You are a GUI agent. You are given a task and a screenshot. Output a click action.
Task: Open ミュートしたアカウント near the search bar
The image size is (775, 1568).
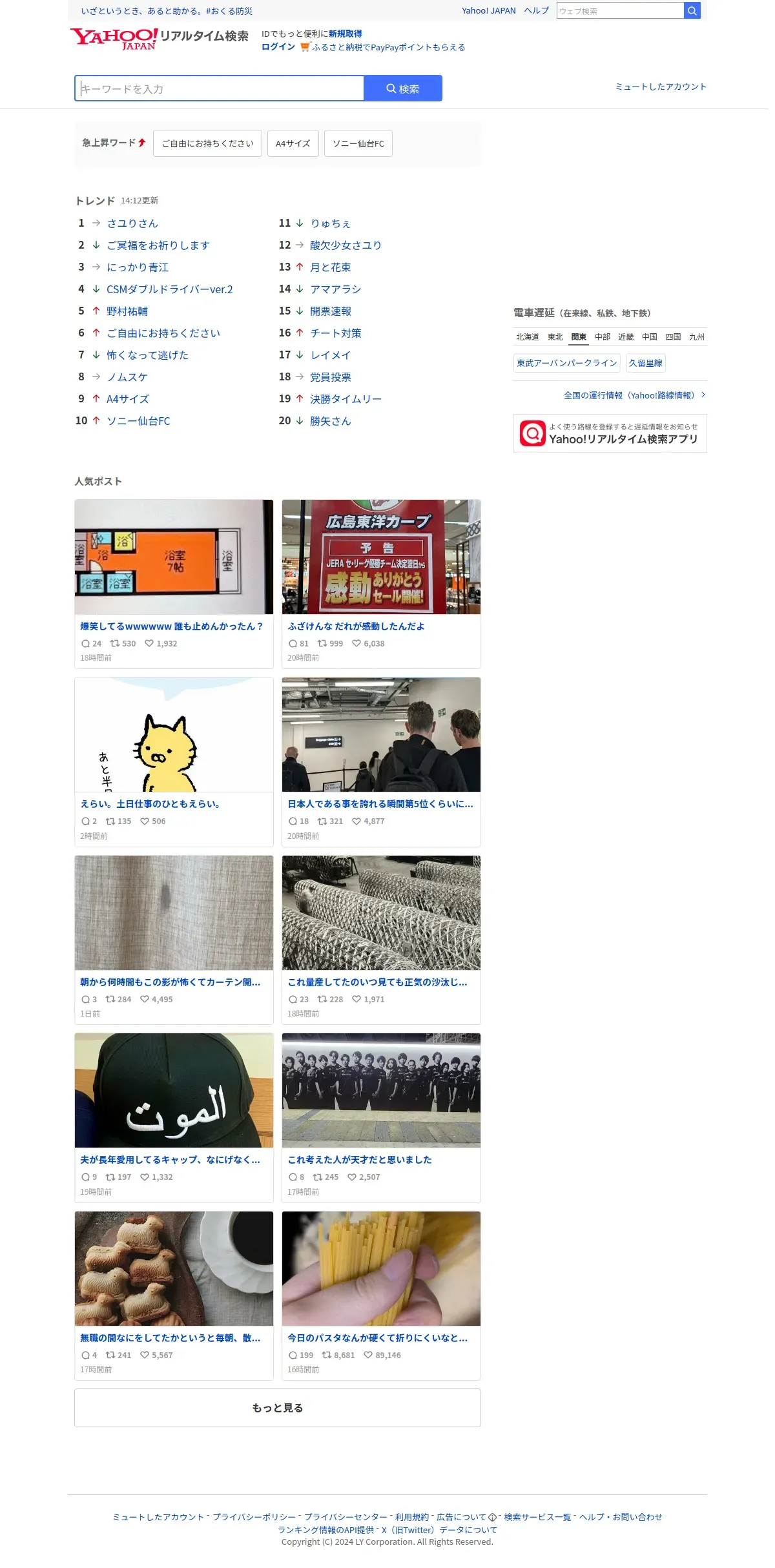[x=661, y=87]
